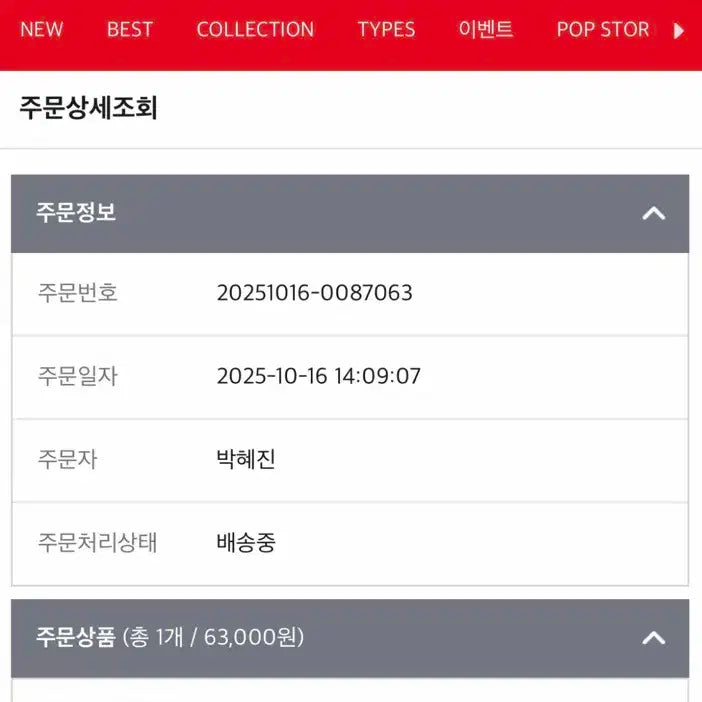702x702 pixels.
Task: Collapse the 주문정보 section
Action: 653,213
